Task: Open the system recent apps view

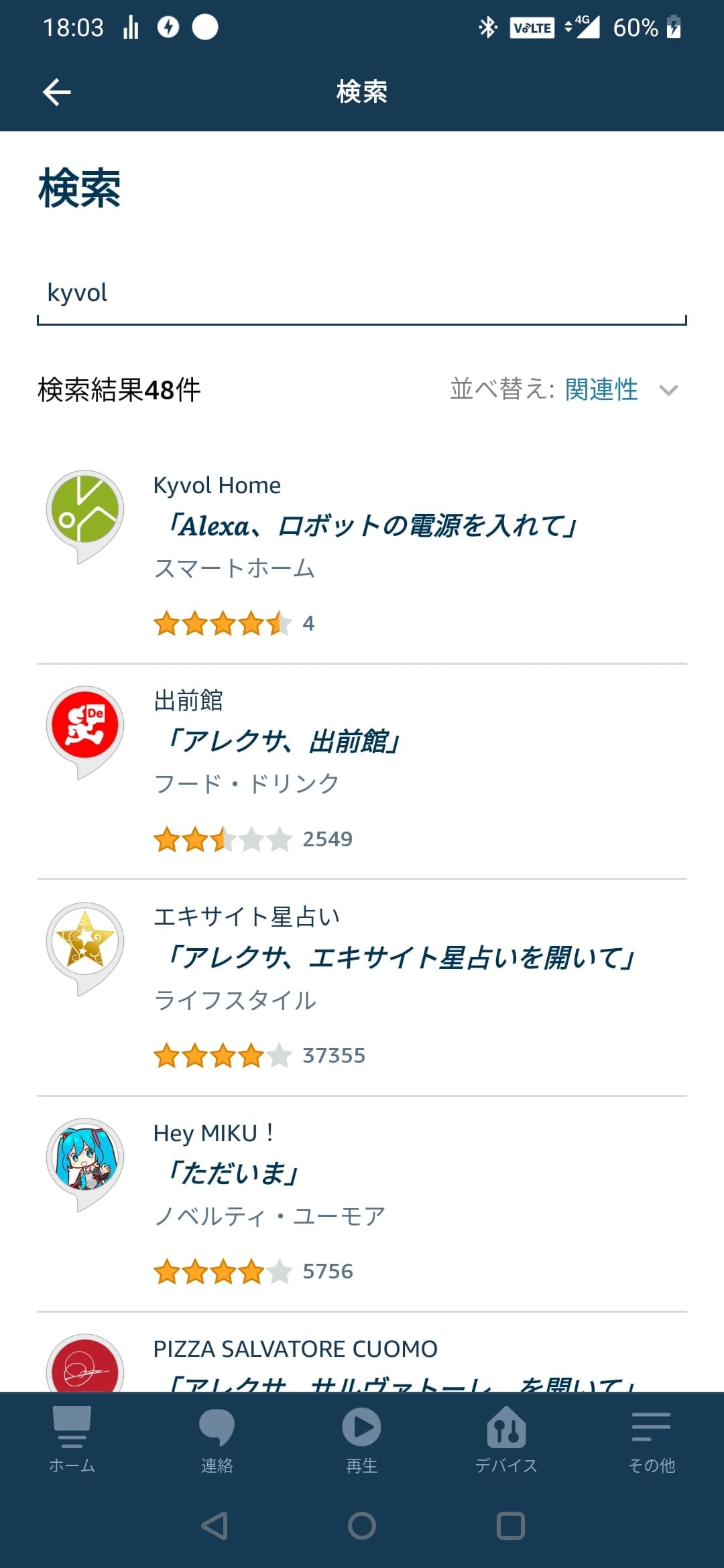Action: tap(510, 1526)
